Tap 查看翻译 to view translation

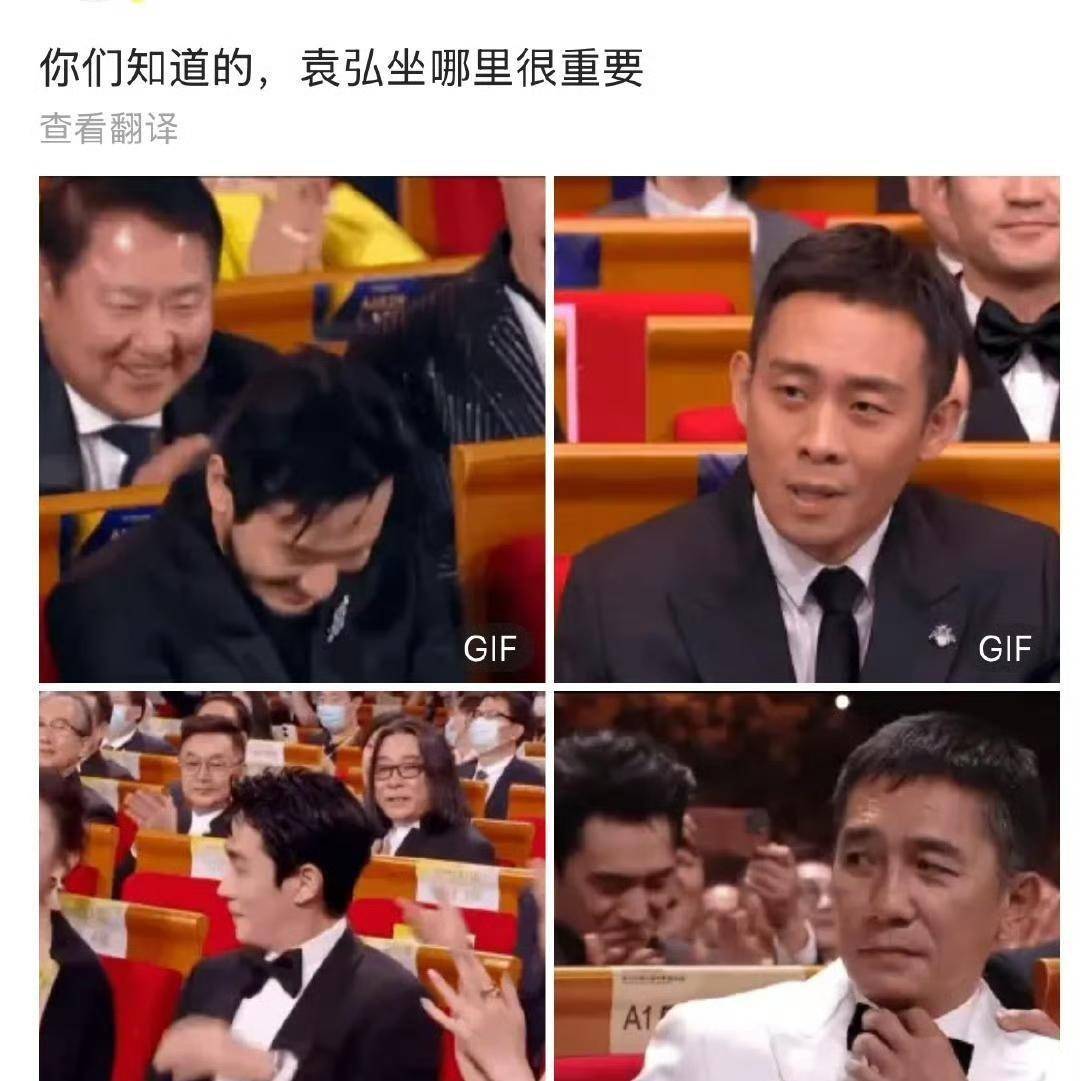(x=109, y=129)
